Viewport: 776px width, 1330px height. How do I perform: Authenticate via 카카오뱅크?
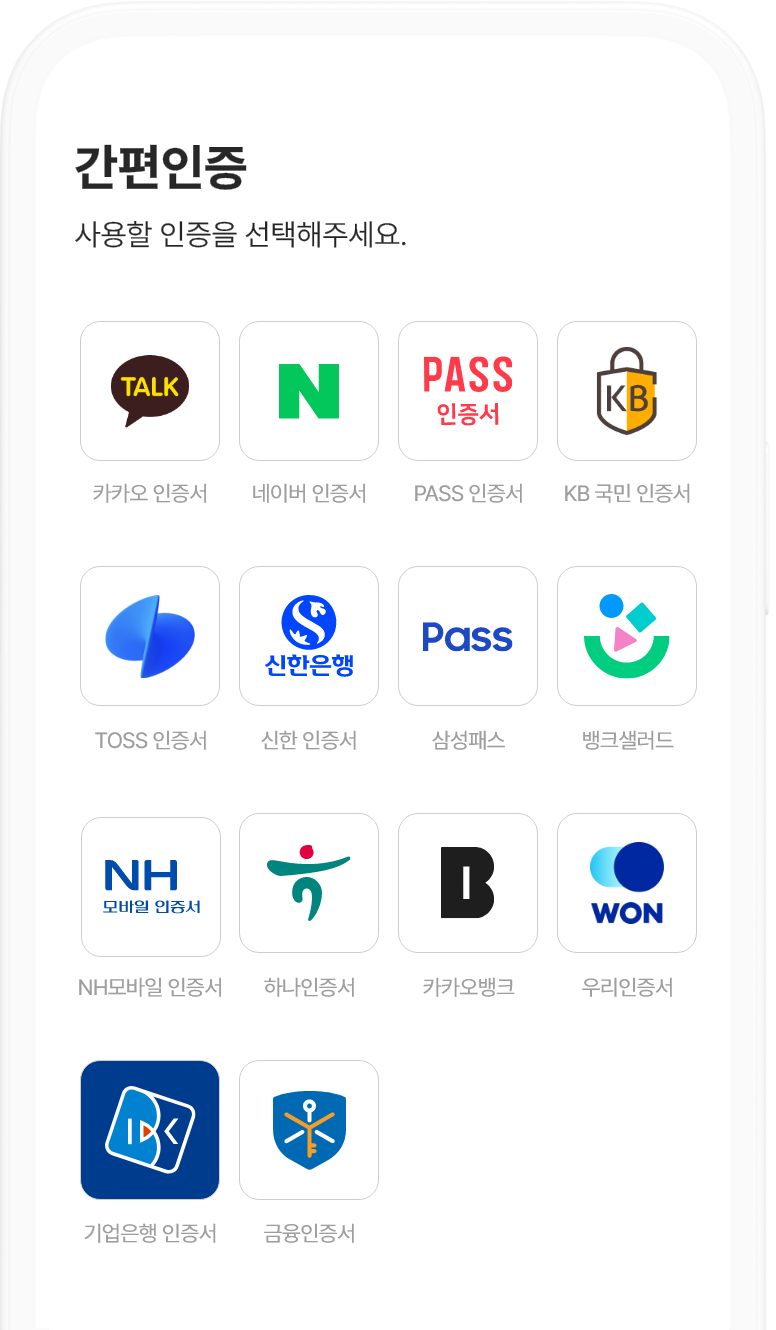(x=468, y=883)
